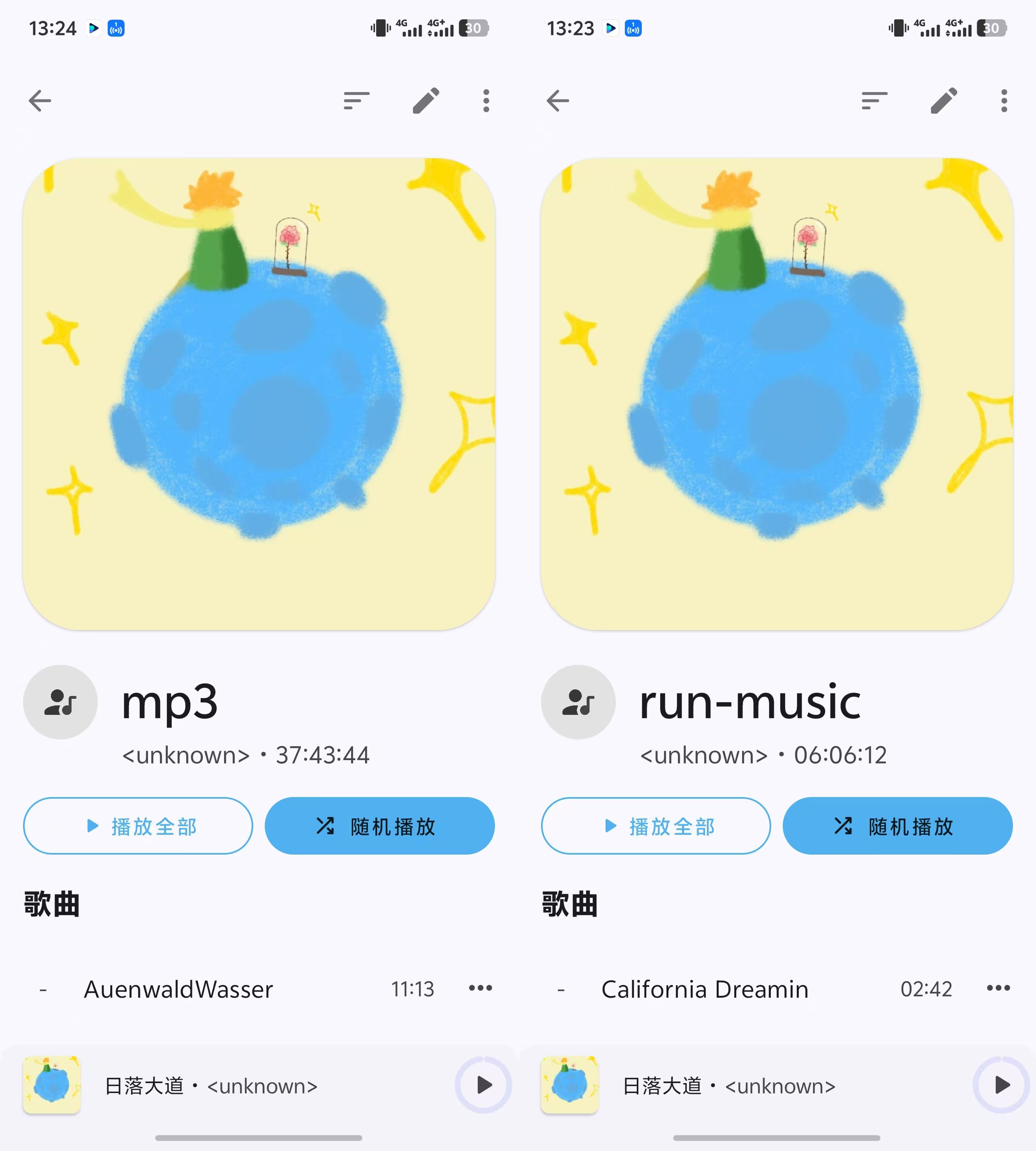Image resolution: width=1036 pixels, height=1151 pixels.
Task: Tap the edit pencil on the run-music page
Action: (943, 100)
